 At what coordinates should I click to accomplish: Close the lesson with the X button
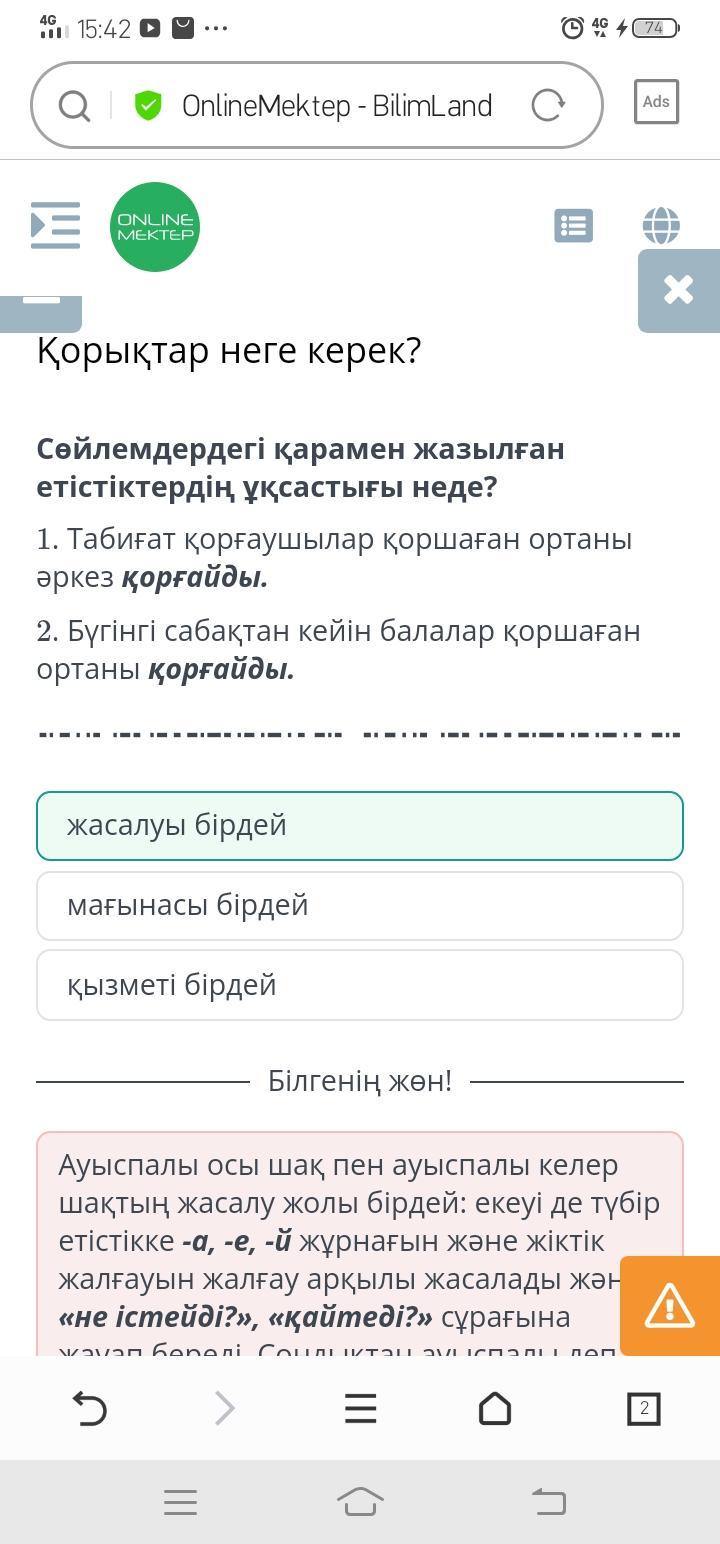679,290
